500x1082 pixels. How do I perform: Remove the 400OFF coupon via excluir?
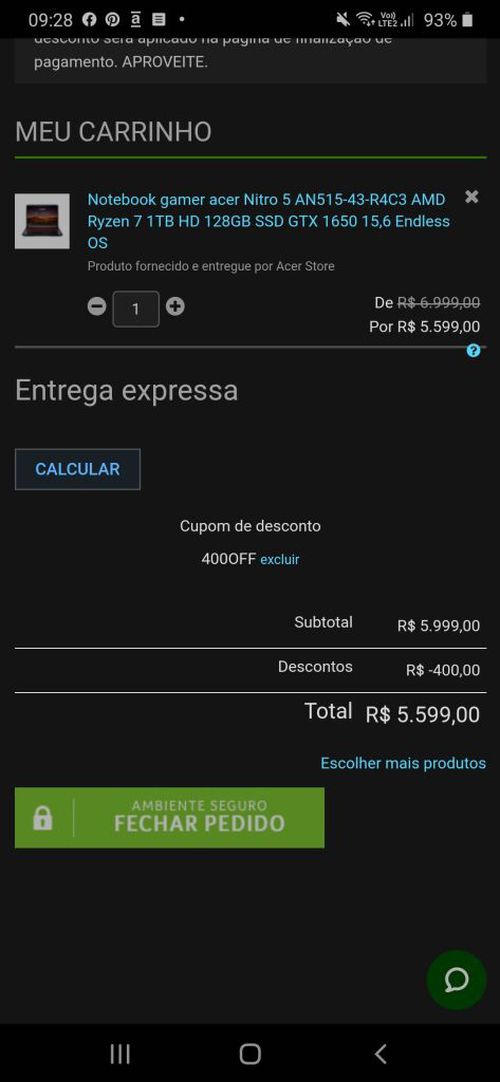(279, 560)
